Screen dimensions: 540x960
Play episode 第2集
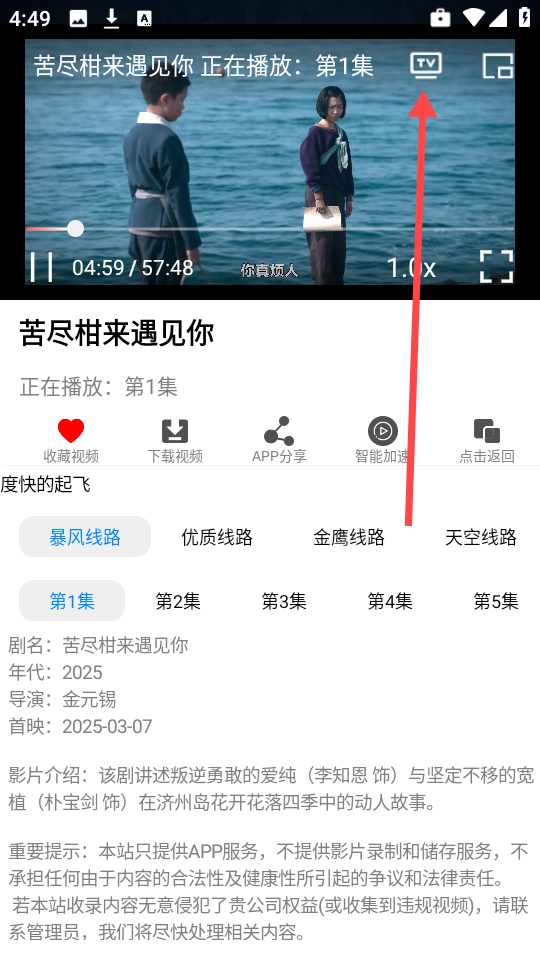click(178, 601)
